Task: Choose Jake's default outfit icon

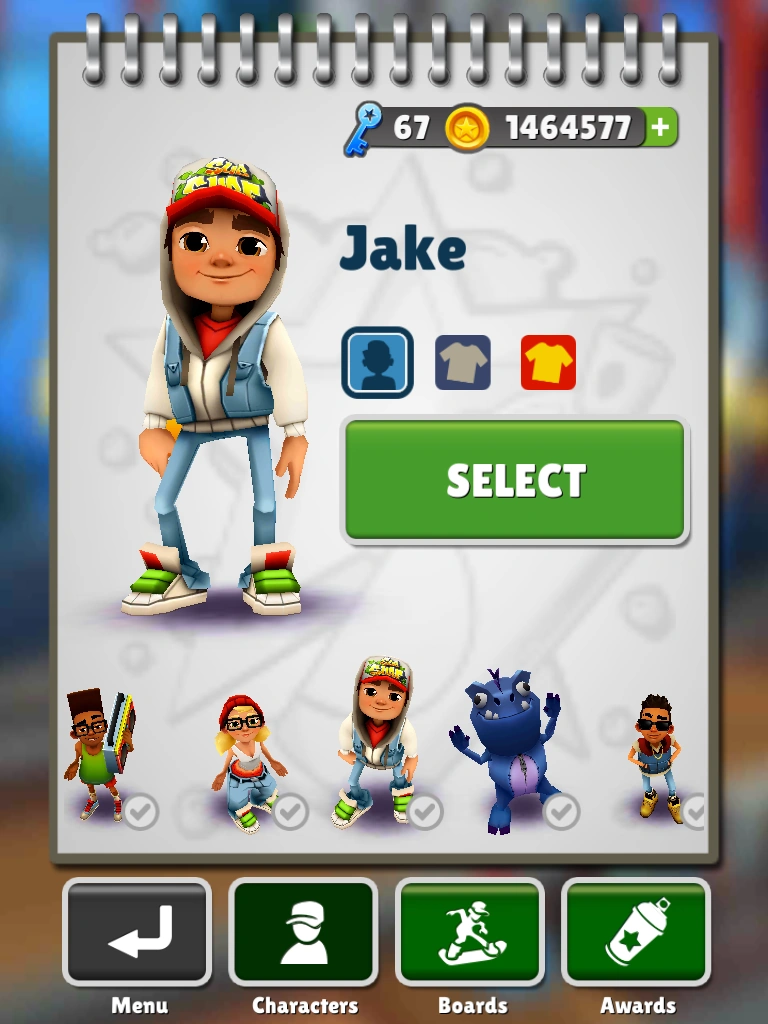Action: point(377,362)
